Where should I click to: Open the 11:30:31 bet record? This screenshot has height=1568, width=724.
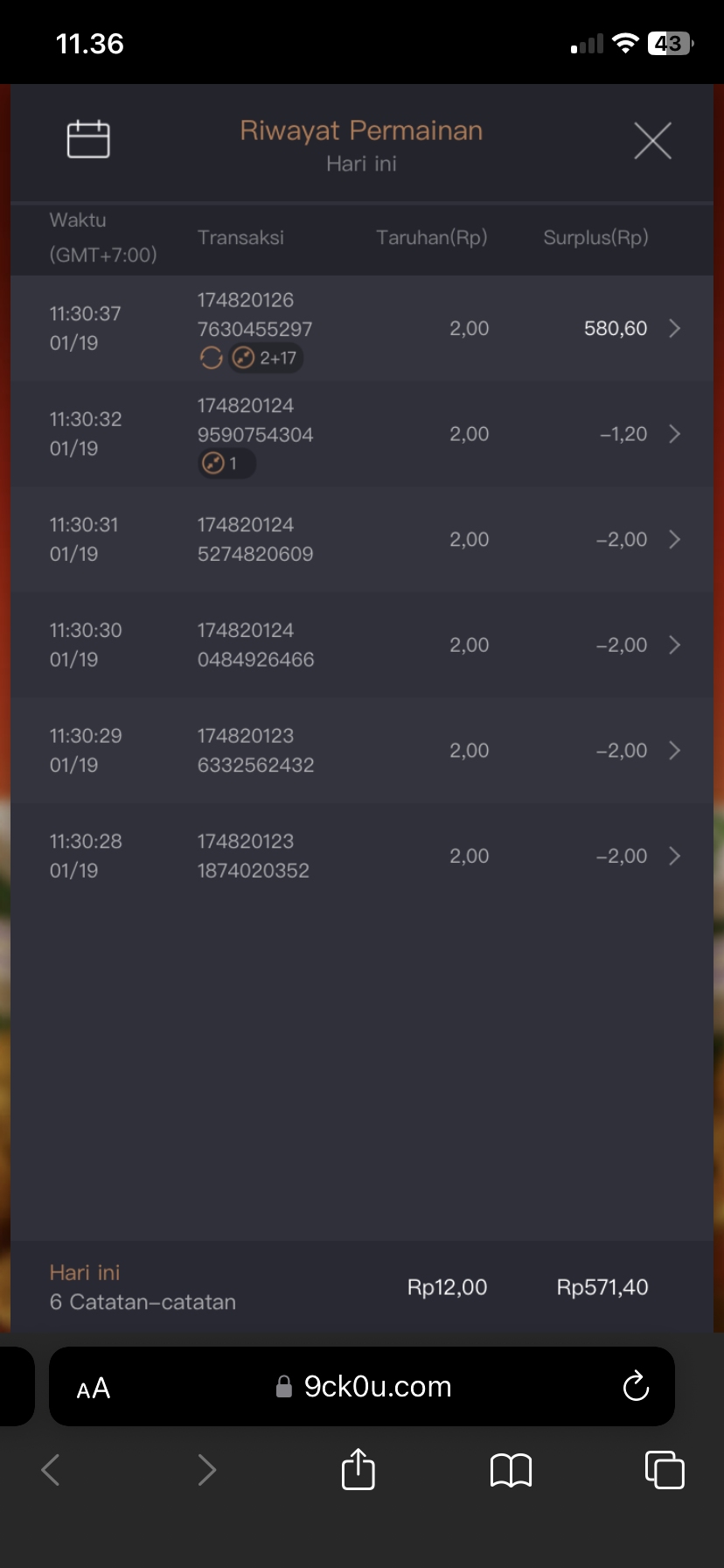674,540
